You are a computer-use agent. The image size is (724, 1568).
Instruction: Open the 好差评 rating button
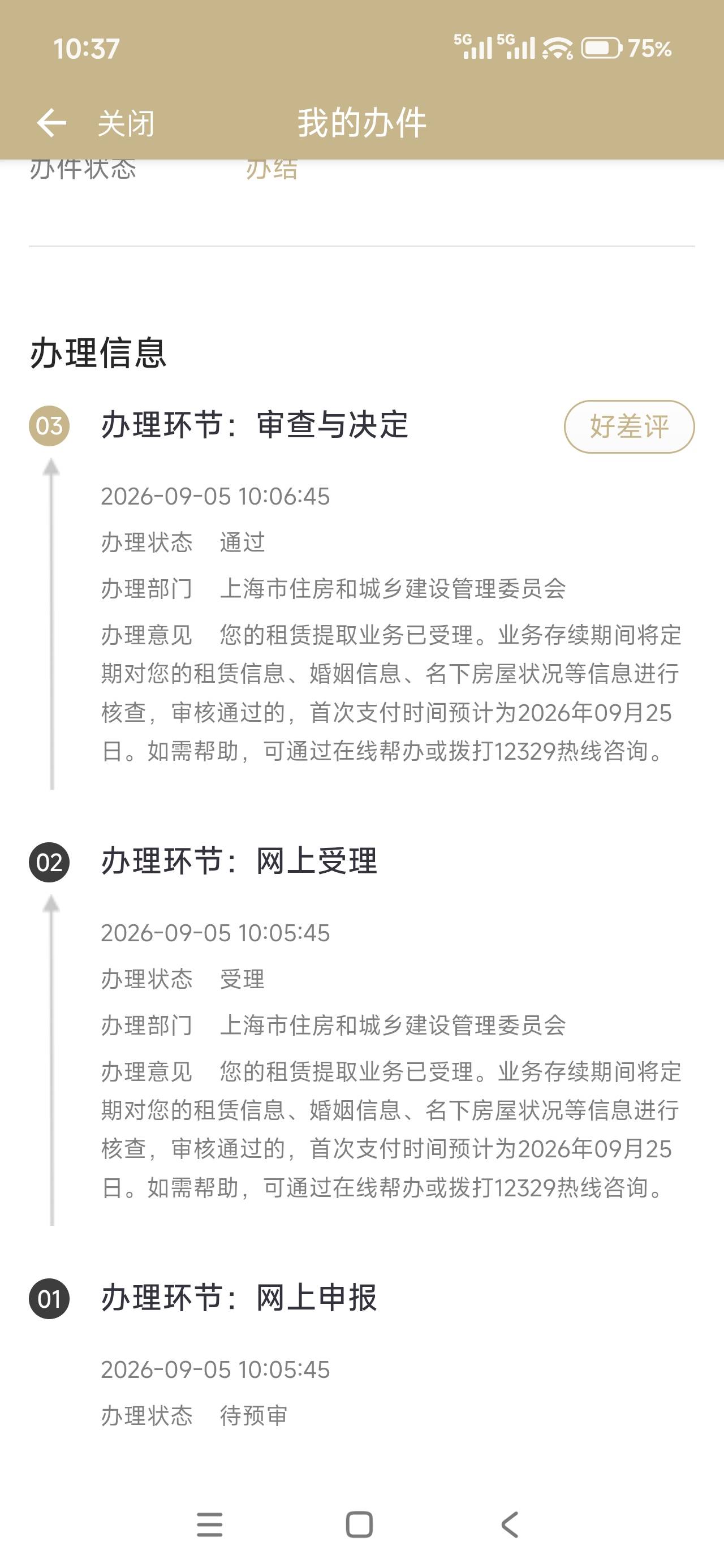(x=629, y=426)
